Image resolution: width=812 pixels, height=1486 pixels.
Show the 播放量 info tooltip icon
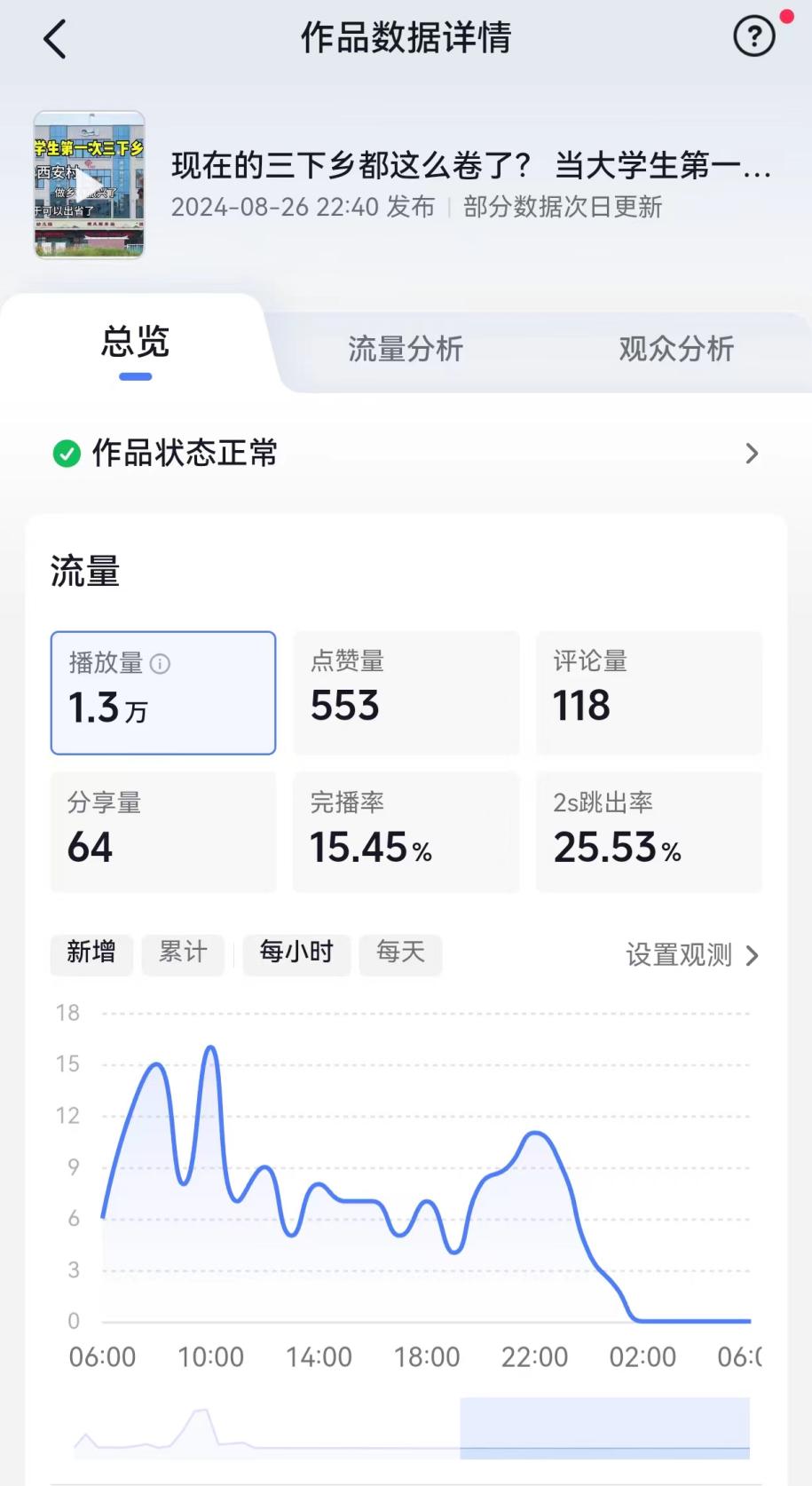[x=161, y=663]
